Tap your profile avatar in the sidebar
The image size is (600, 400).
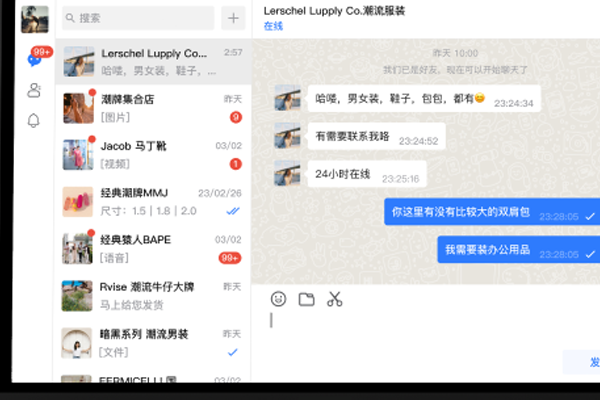point(34,19)
